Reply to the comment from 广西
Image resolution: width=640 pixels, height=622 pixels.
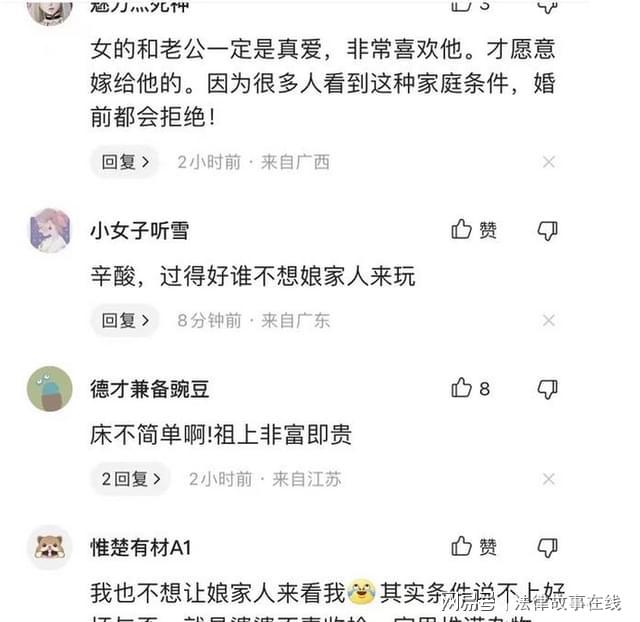tap(125, 161)
